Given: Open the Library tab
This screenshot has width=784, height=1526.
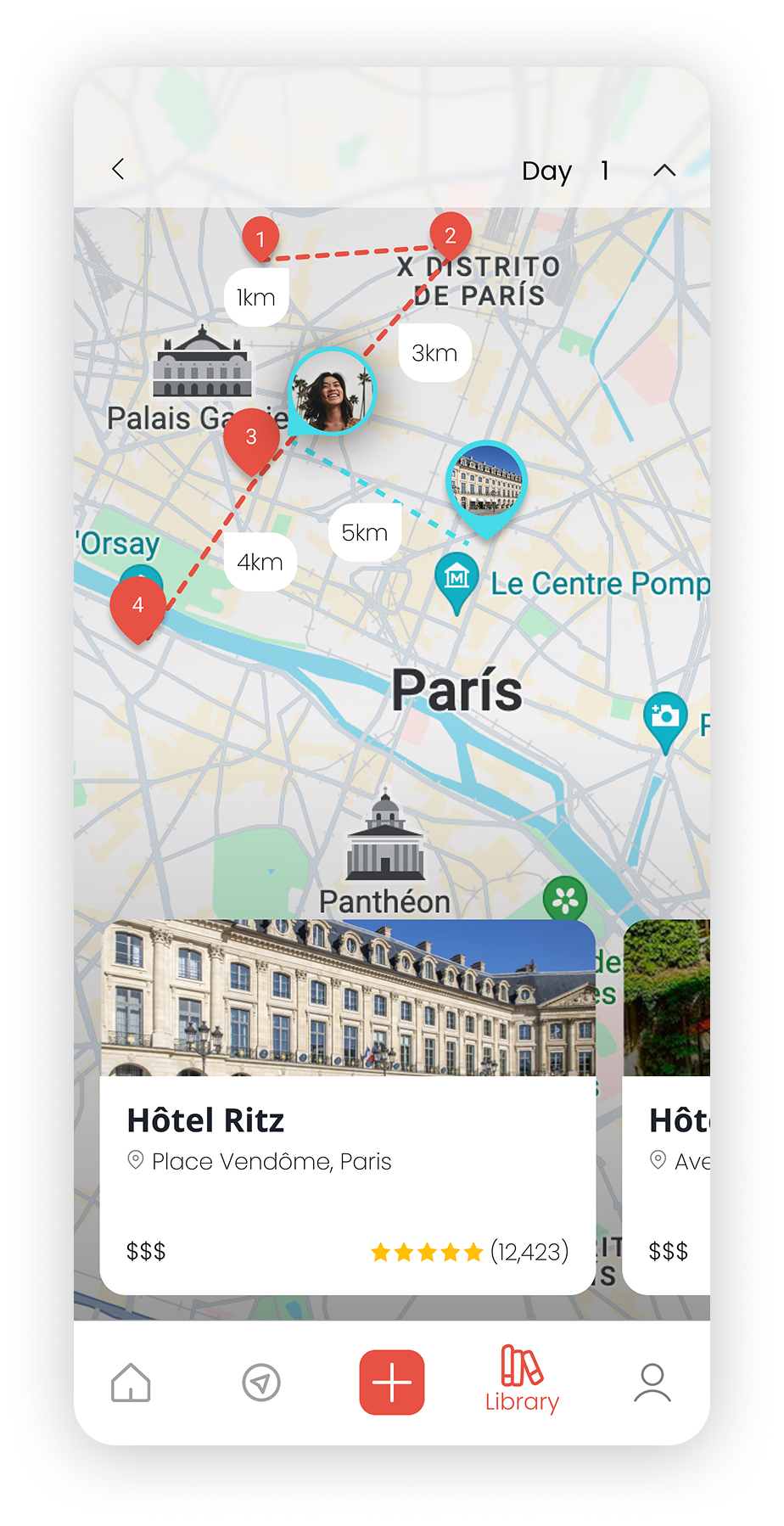Looking at the screenshot, I should 522,1381.
